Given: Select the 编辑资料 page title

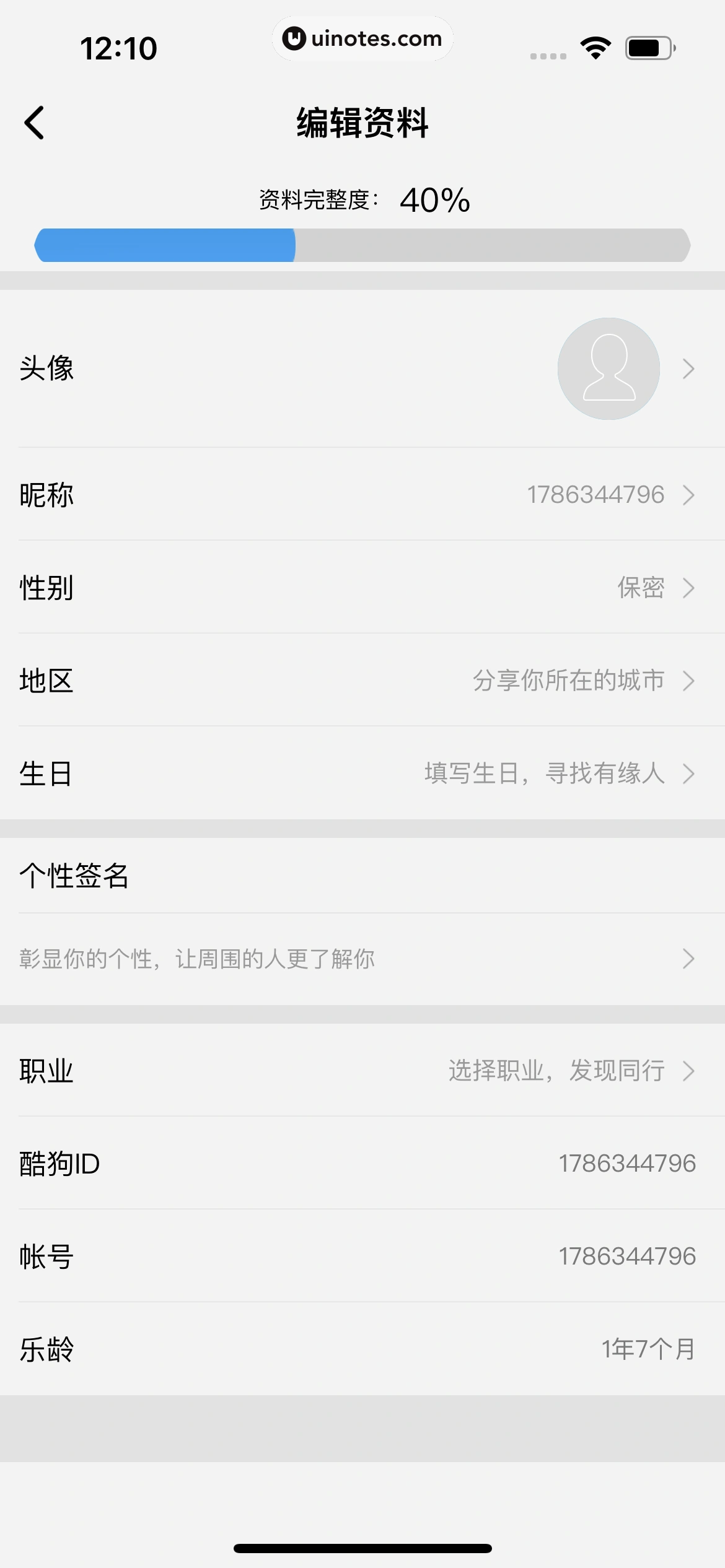Looking at the screenshot, I should (x=362, y=122).
